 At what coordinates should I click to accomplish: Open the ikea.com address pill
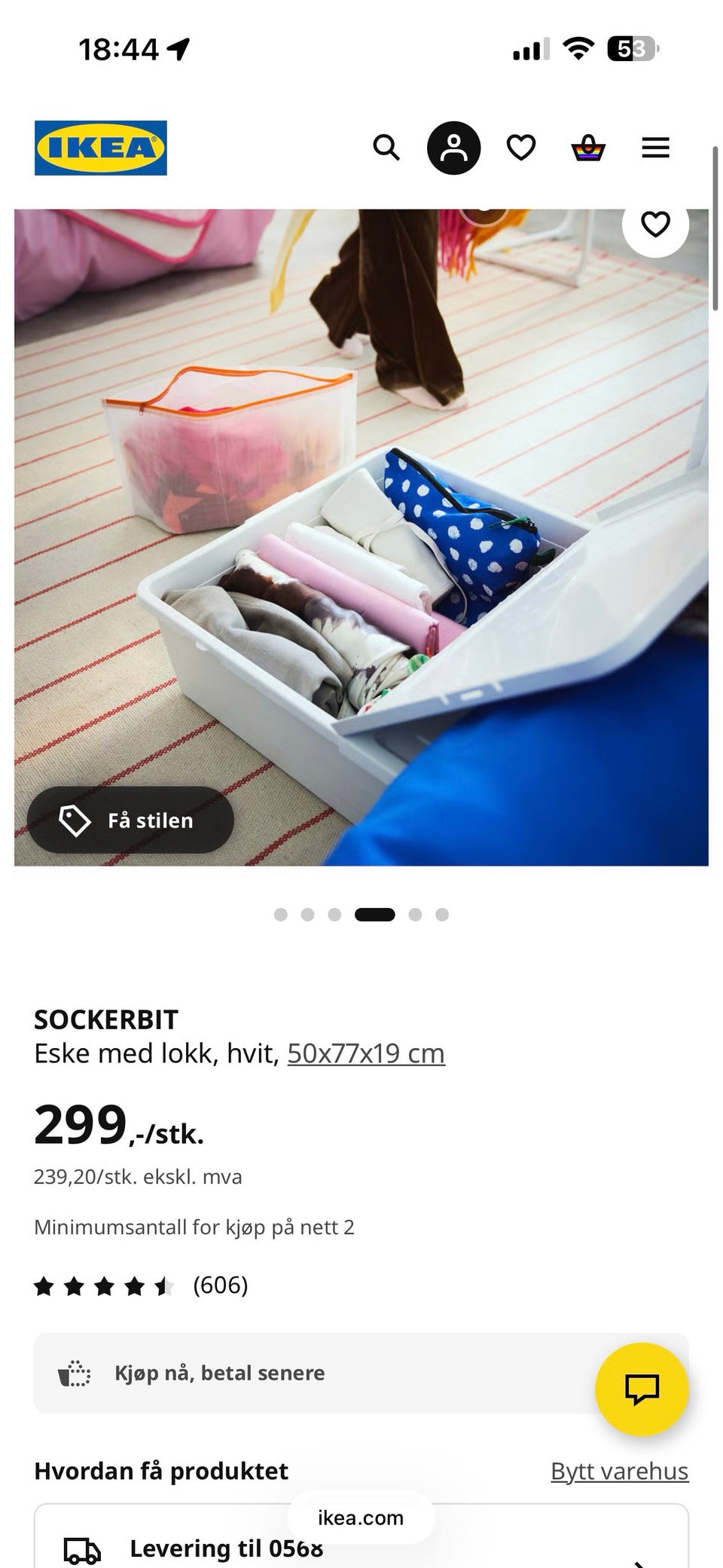(x=361, y=1518)
